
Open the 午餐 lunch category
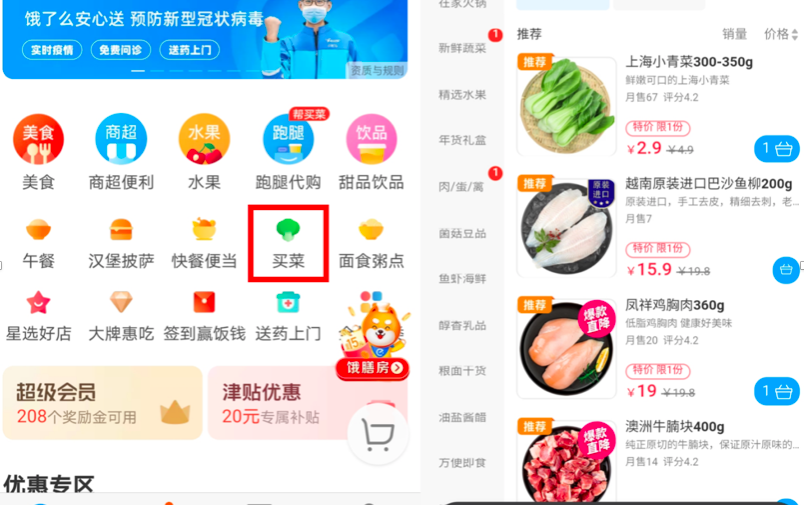(x=38, y=242)
